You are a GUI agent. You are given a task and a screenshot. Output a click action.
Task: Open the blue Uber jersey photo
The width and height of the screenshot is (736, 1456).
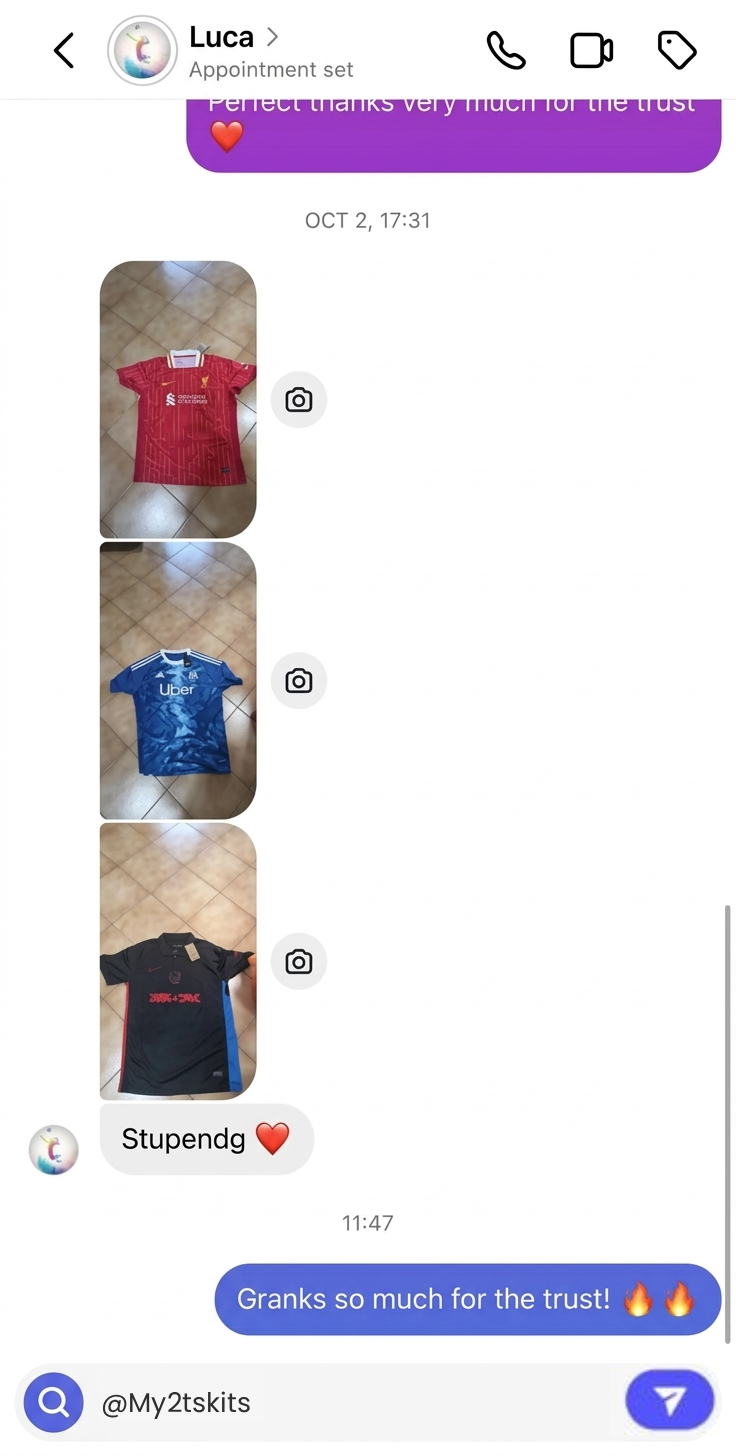178,680
